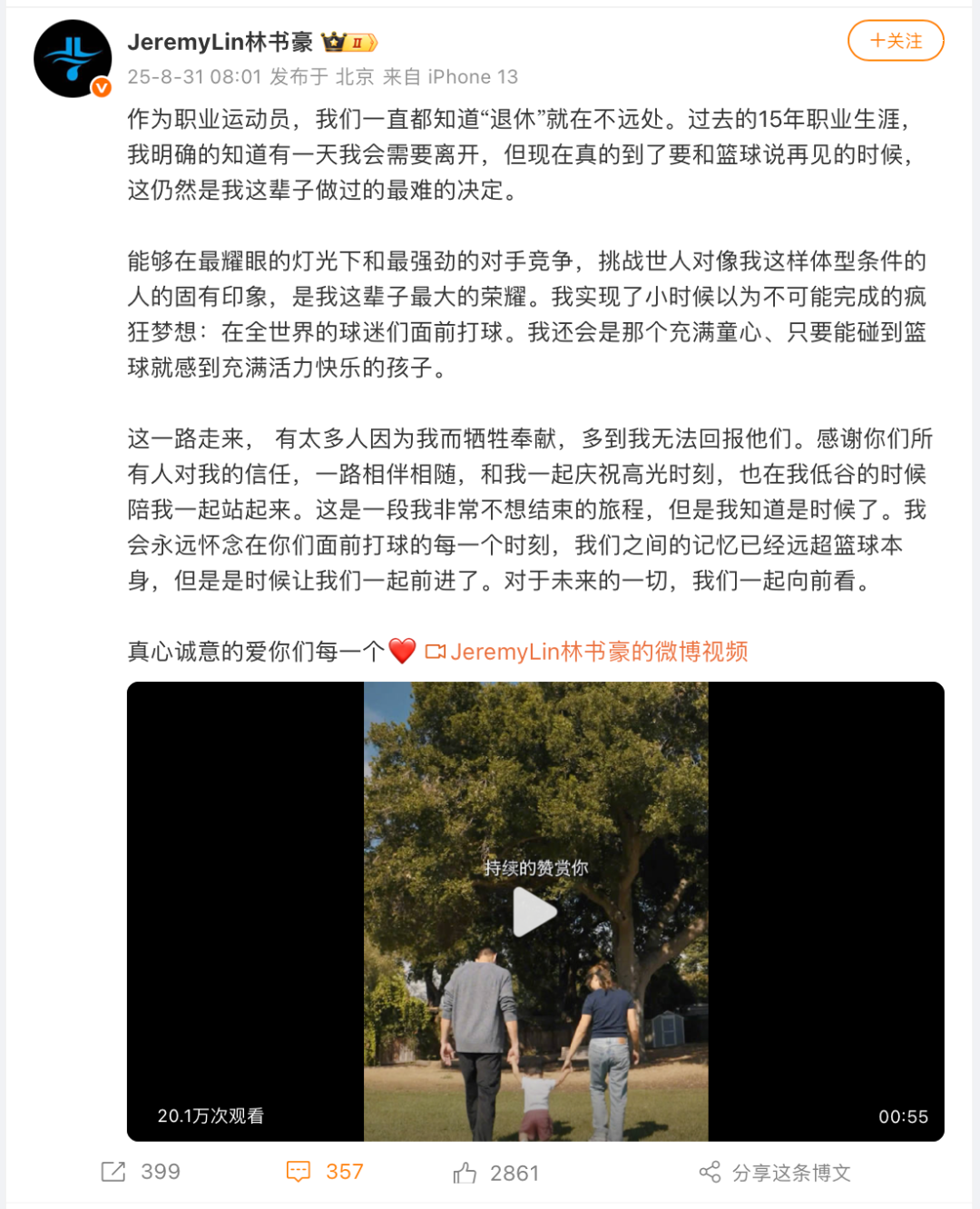Open the 357 comments
The image size is (980, 1209).
[324, 1172]
